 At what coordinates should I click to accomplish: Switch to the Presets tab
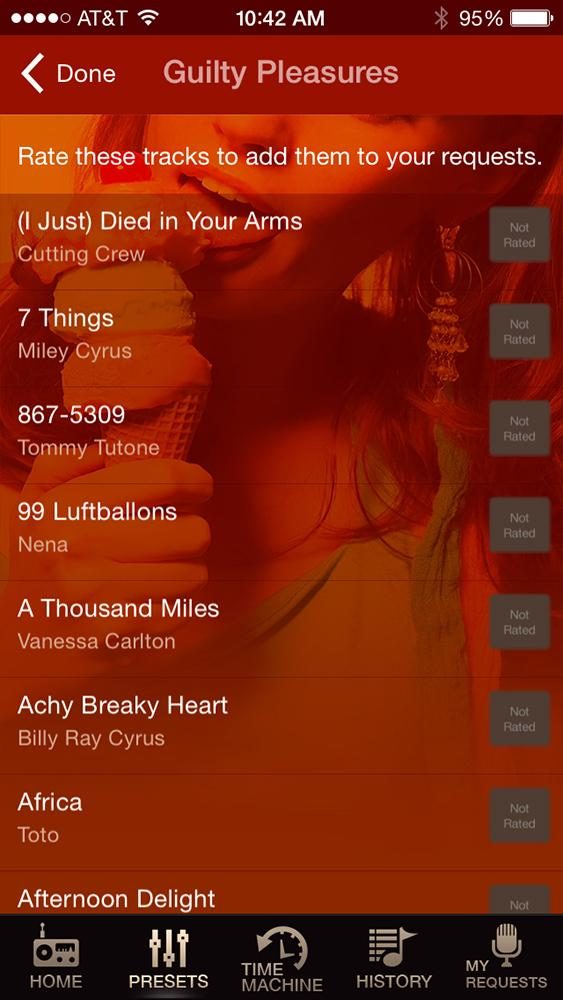pos(168,957)
